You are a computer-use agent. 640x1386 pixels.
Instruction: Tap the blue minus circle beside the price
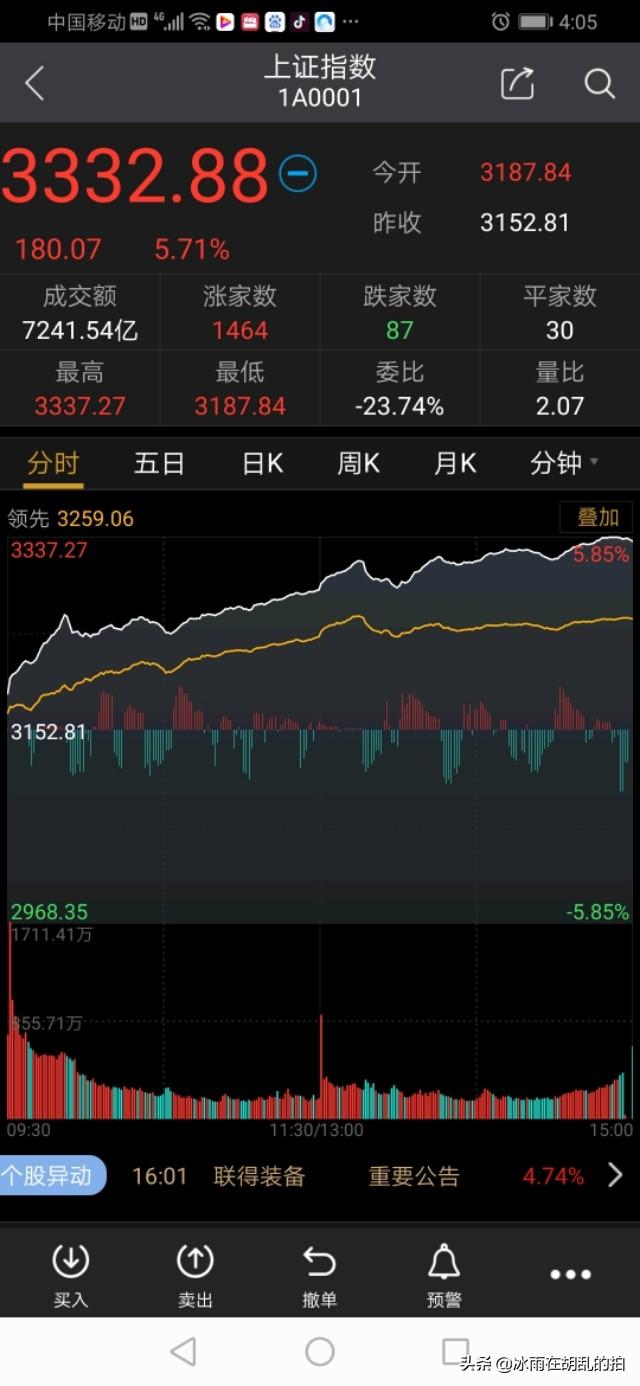coord(297,174)
